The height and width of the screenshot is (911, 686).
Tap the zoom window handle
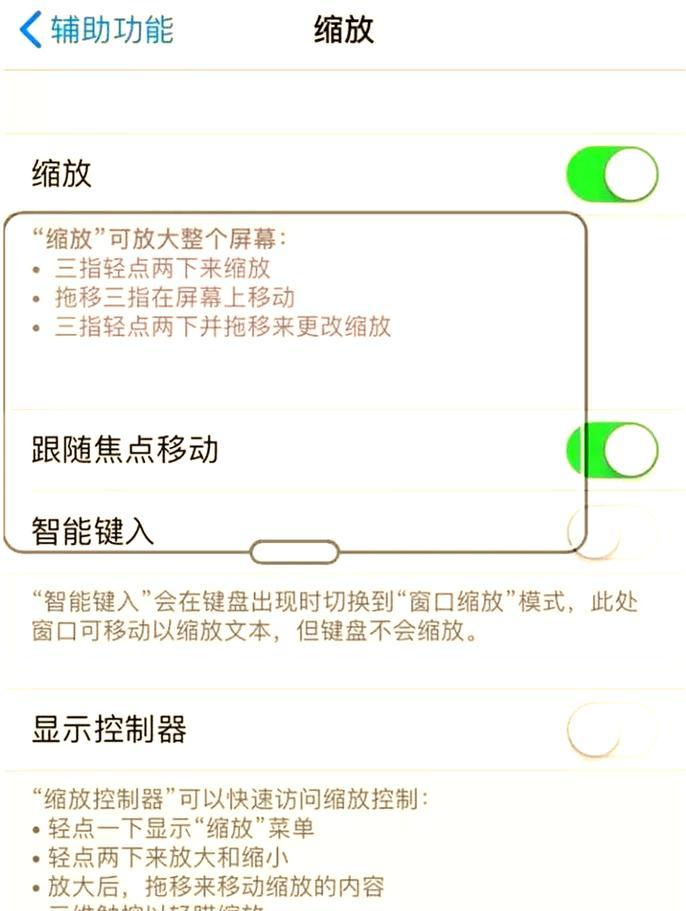coord(294,552)
